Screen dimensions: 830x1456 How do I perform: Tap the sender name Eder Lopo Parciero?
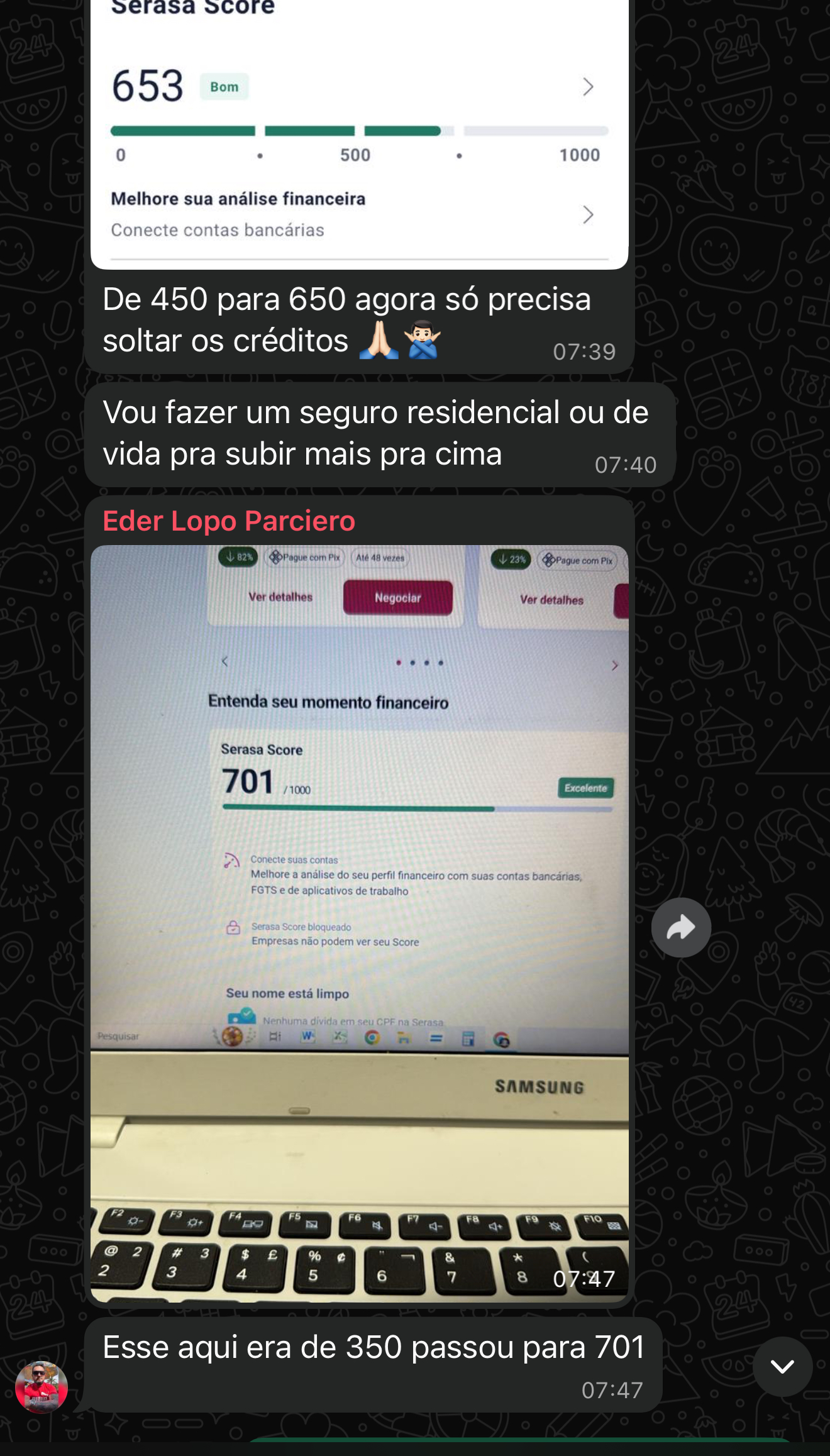(229, 521)
